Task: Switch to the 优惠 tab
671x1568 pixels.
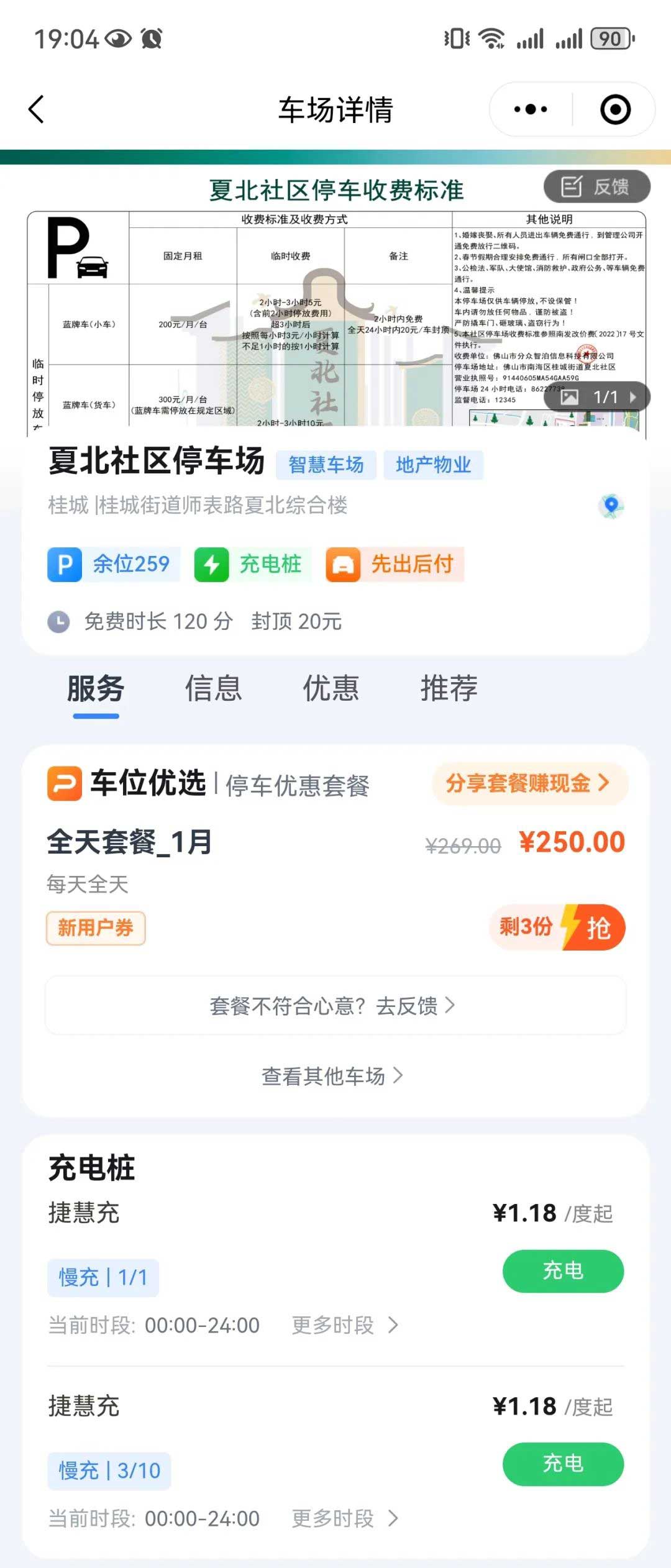Action: click(331, 689)
